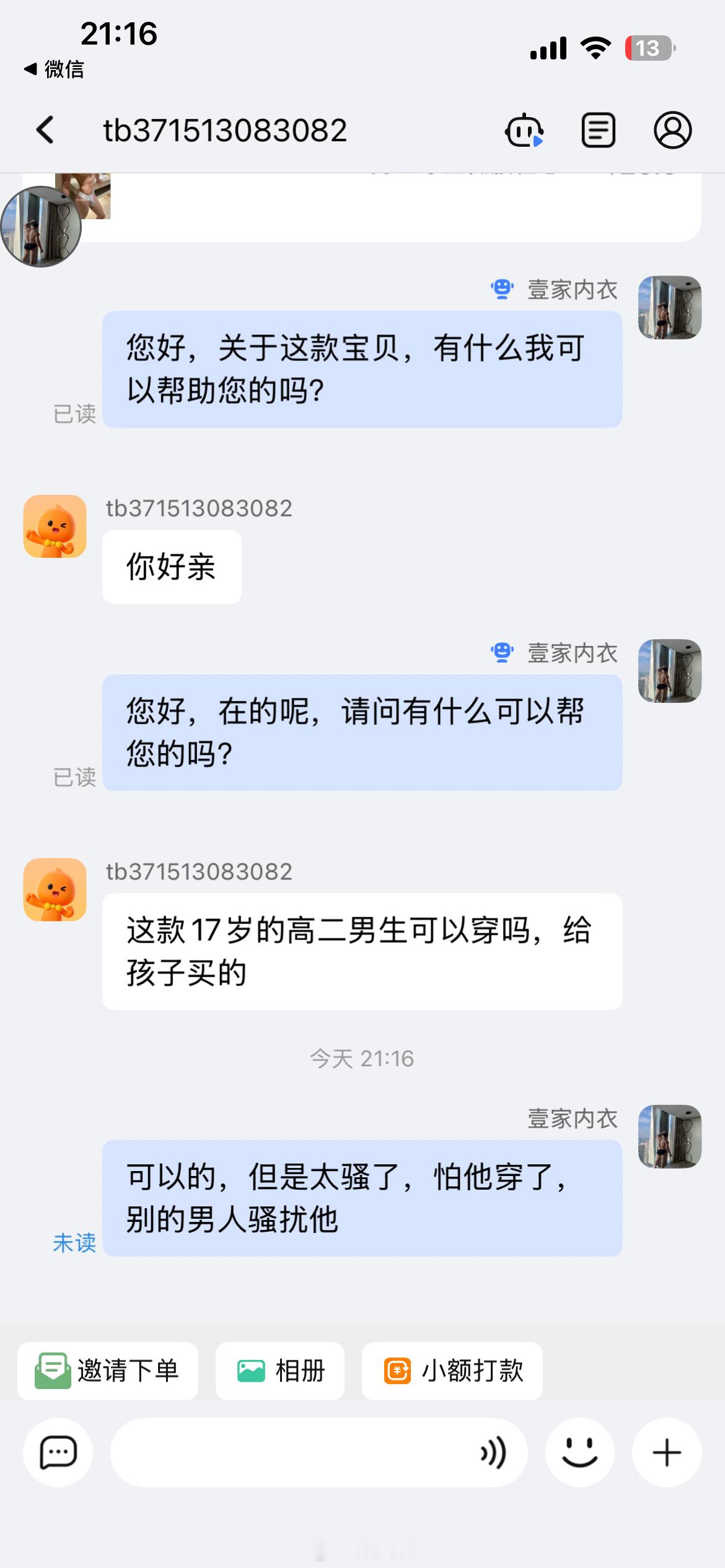The height and width of the screenshot is (1568, 725).
Task: Open the emoji picker
Action: [x=579, y=1452]
